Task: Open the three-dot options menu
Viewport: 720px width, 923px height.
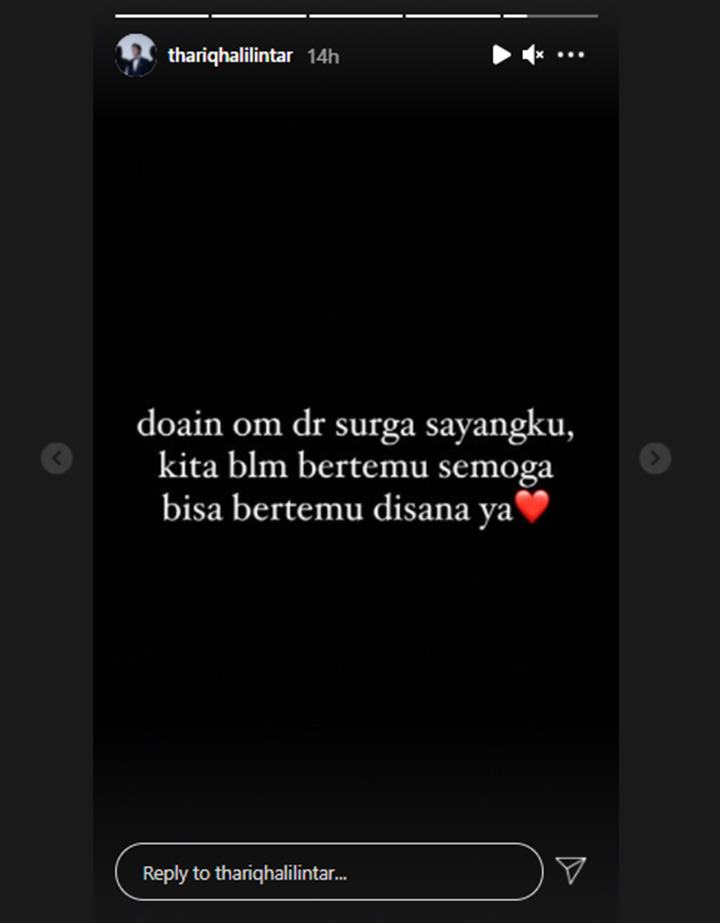Action: click(x=570, y=55)
